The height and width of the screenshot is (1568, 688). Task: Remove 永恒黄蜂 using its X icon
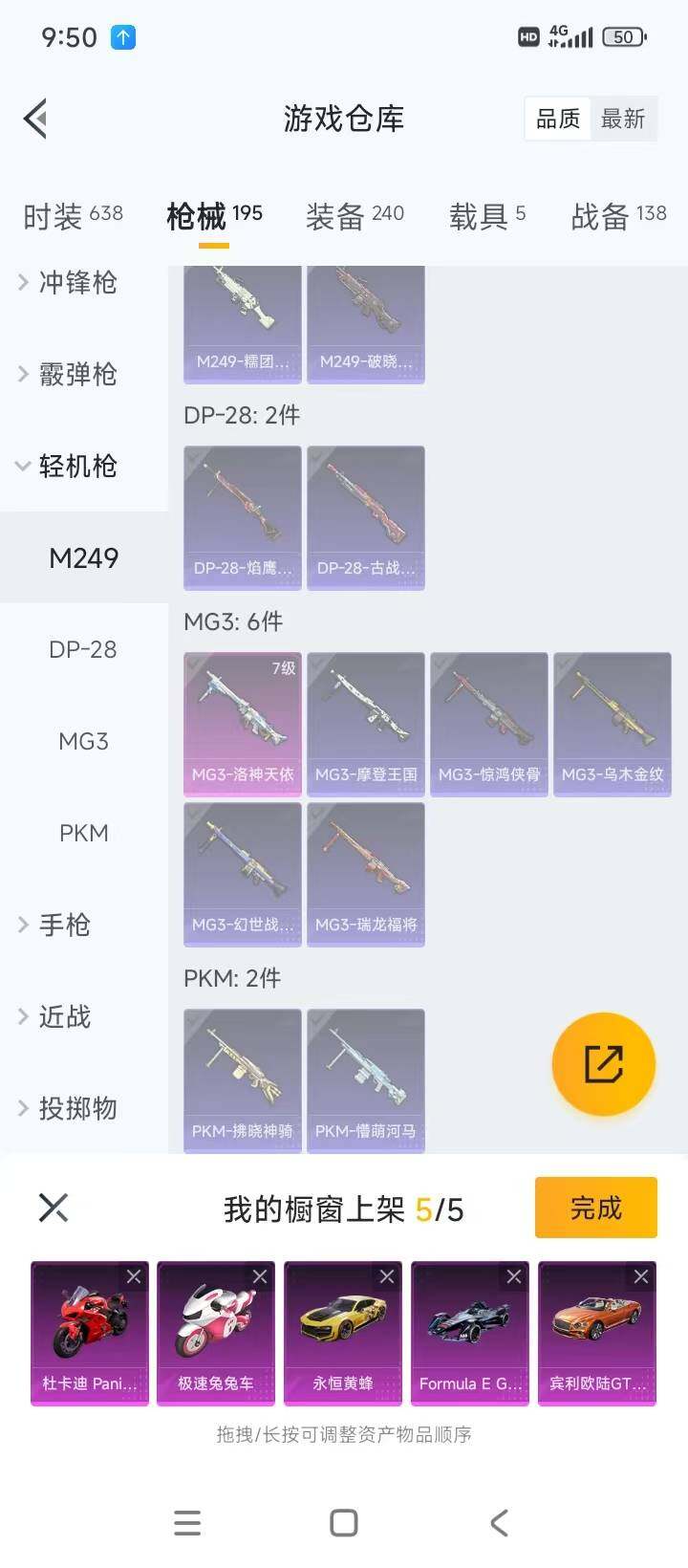point(386,1276)
